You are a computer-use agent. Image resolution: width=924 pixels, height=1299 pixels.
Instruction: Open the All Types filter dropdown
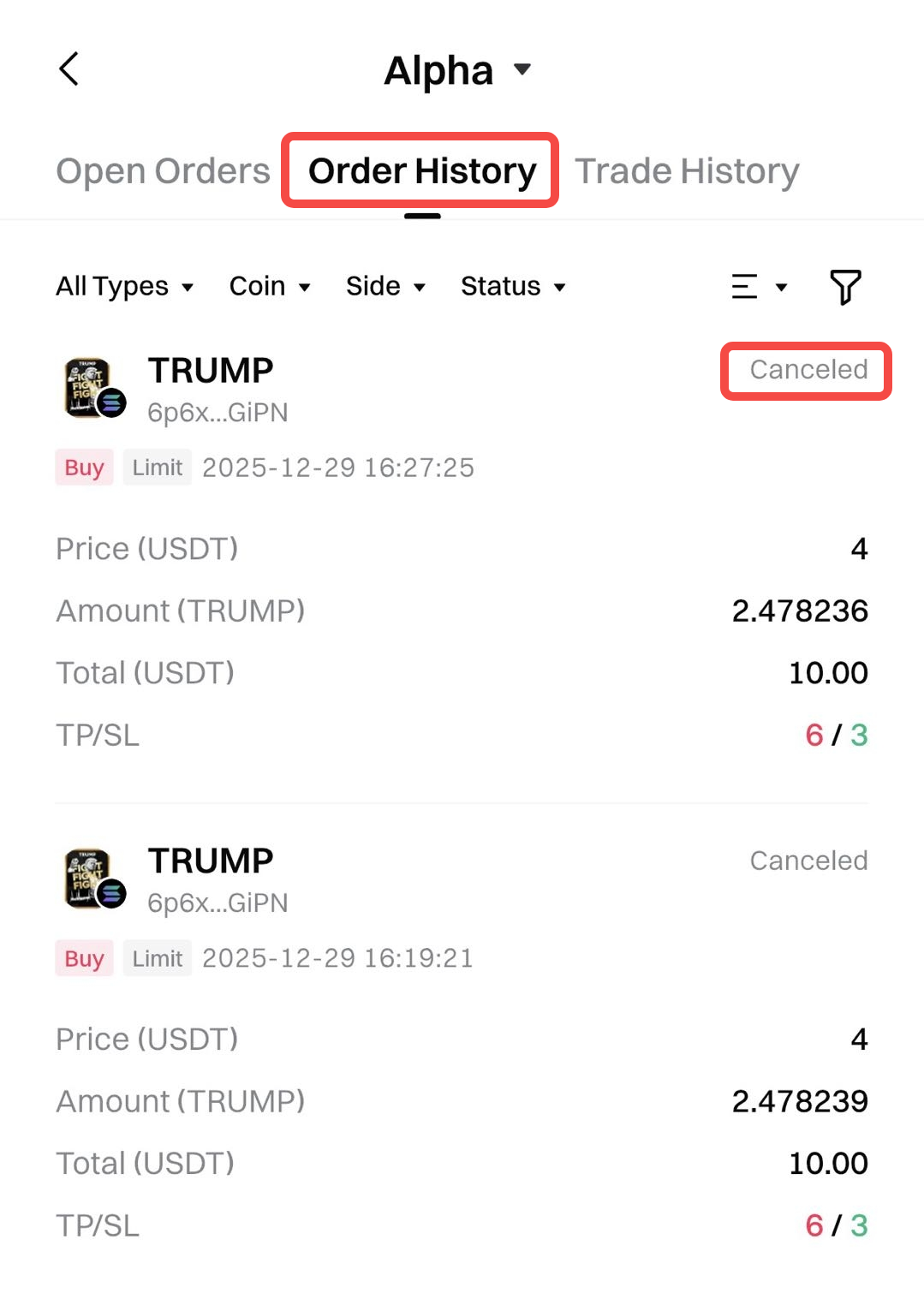pyautogui.click(x=125, y=286)
